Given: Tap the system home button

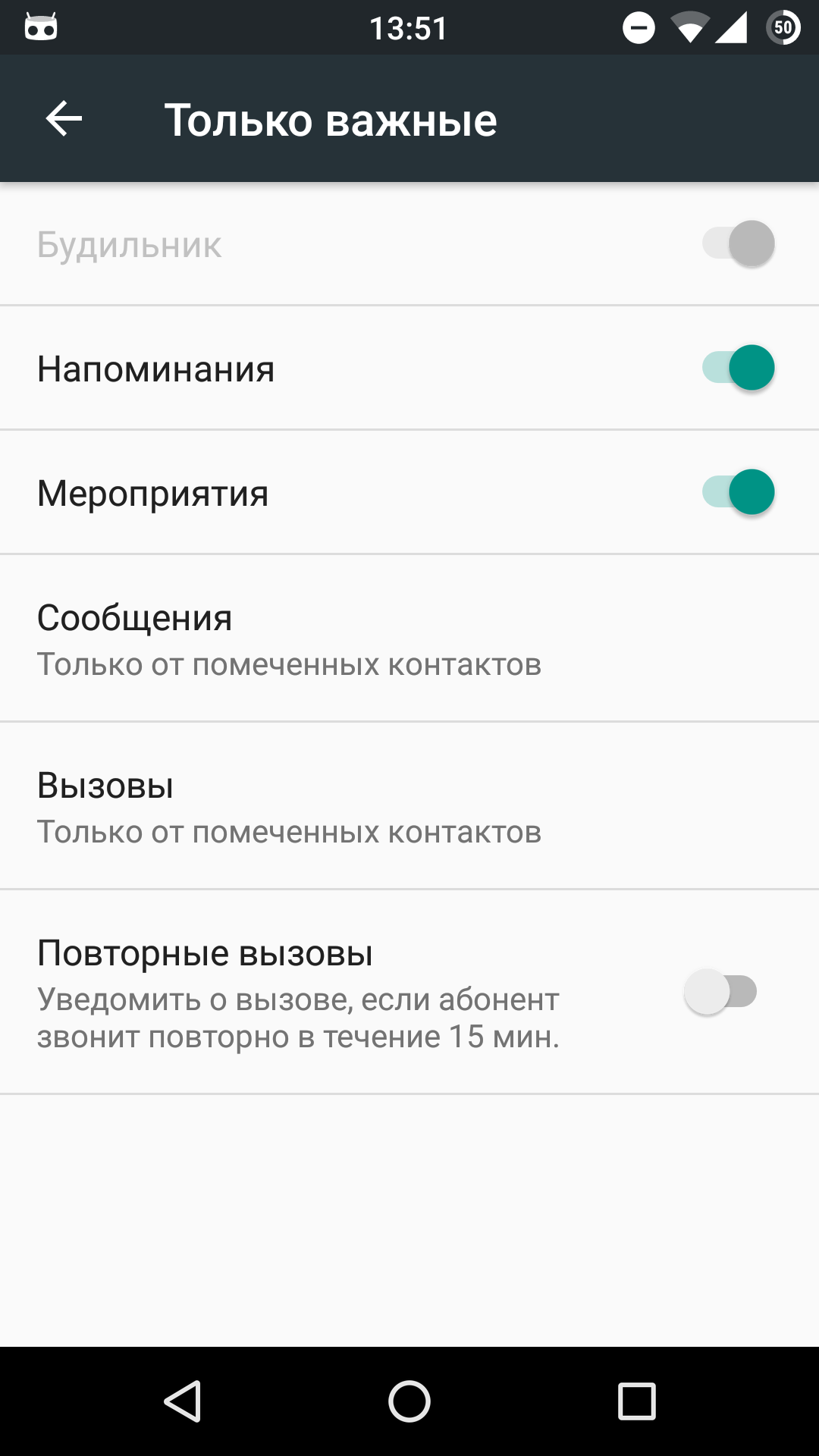Looking at the screenshot, I should click(x=409, y=1401).
